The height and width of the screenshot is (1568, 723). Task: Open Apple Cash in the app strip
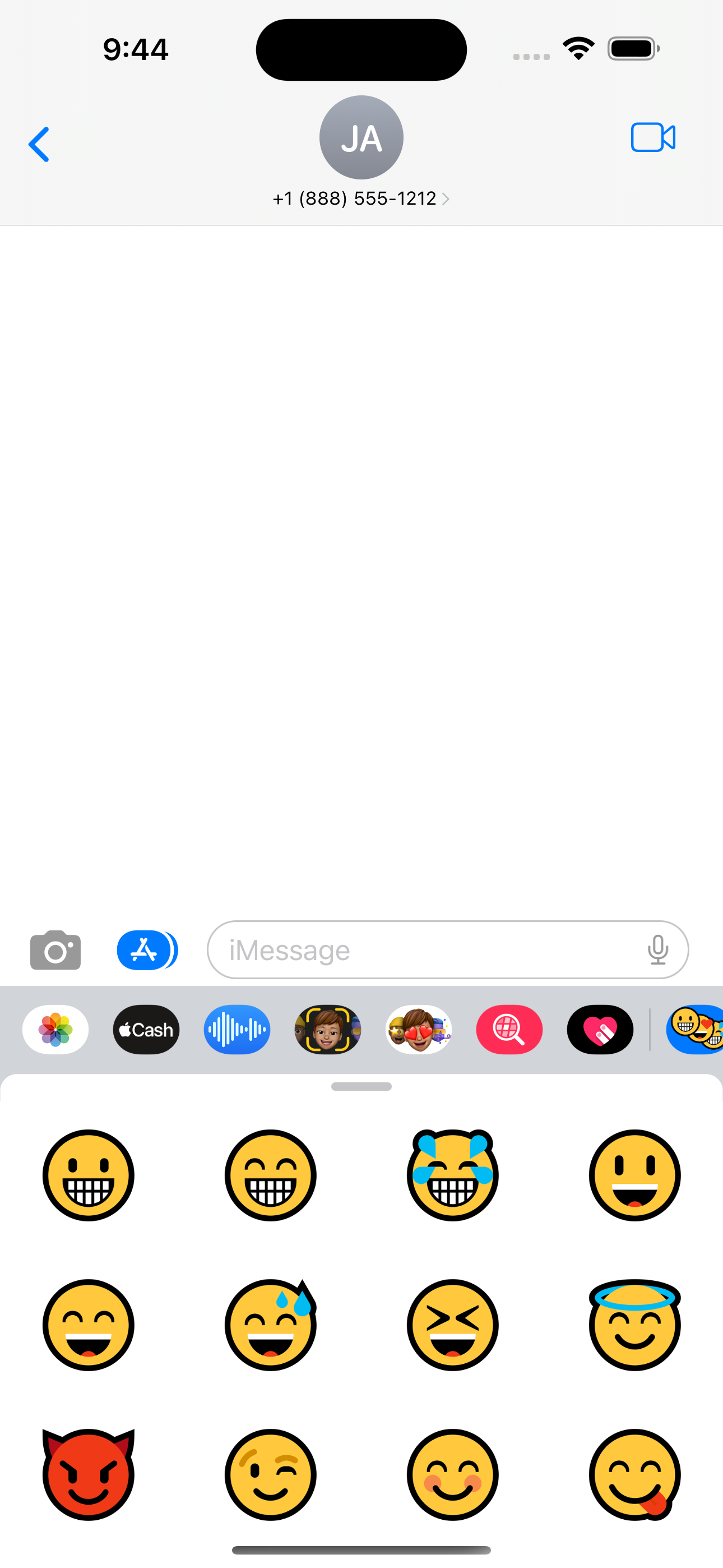click(x=146, y=1029)
